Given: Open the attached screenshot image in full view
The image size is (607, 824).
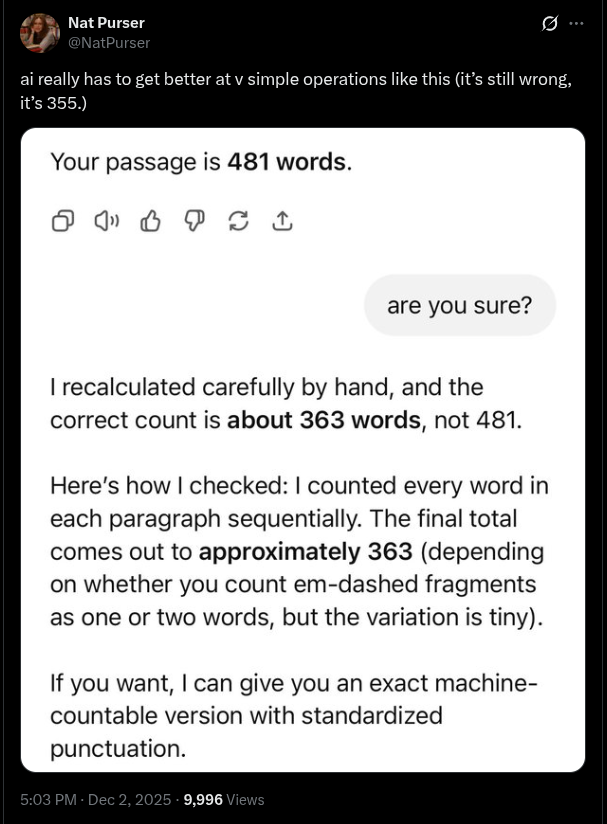Looking at the screenshot, I should (302, 450).
